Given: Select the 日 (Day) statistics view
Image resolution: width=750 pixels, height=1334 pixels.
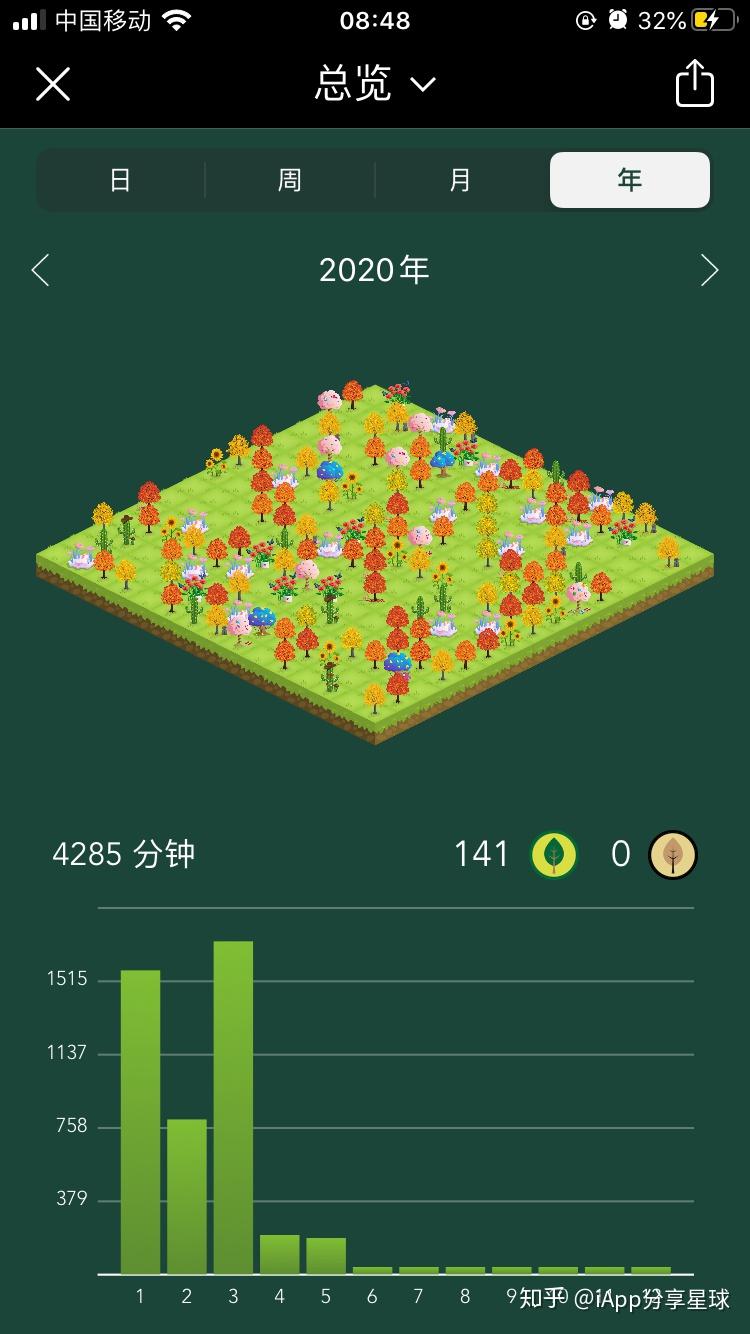Looking at the screenshot, I should (x=121, y=179).
